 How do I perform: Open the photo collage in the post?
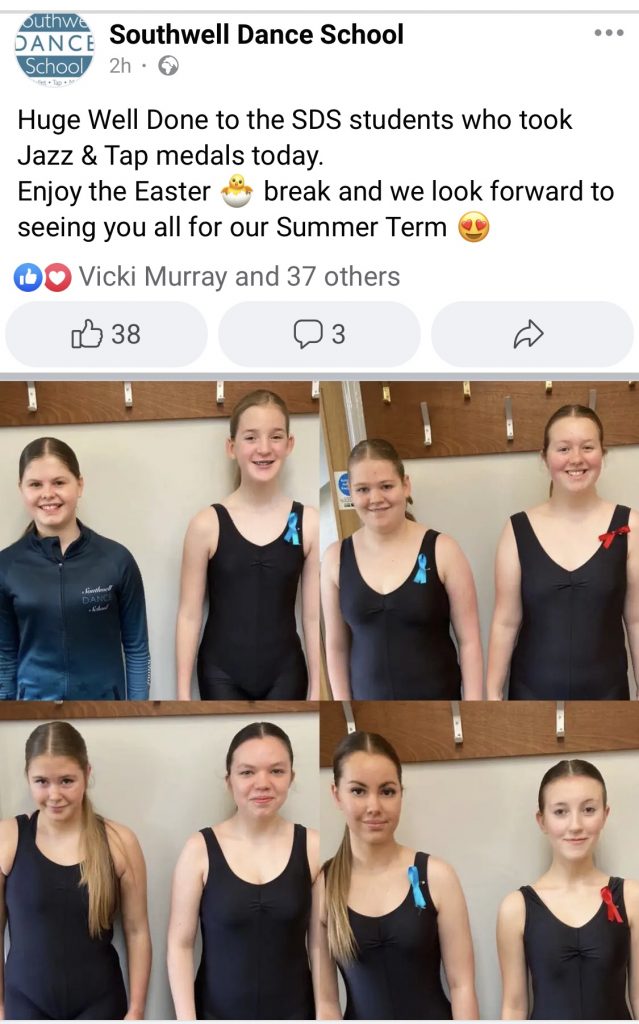319,700
